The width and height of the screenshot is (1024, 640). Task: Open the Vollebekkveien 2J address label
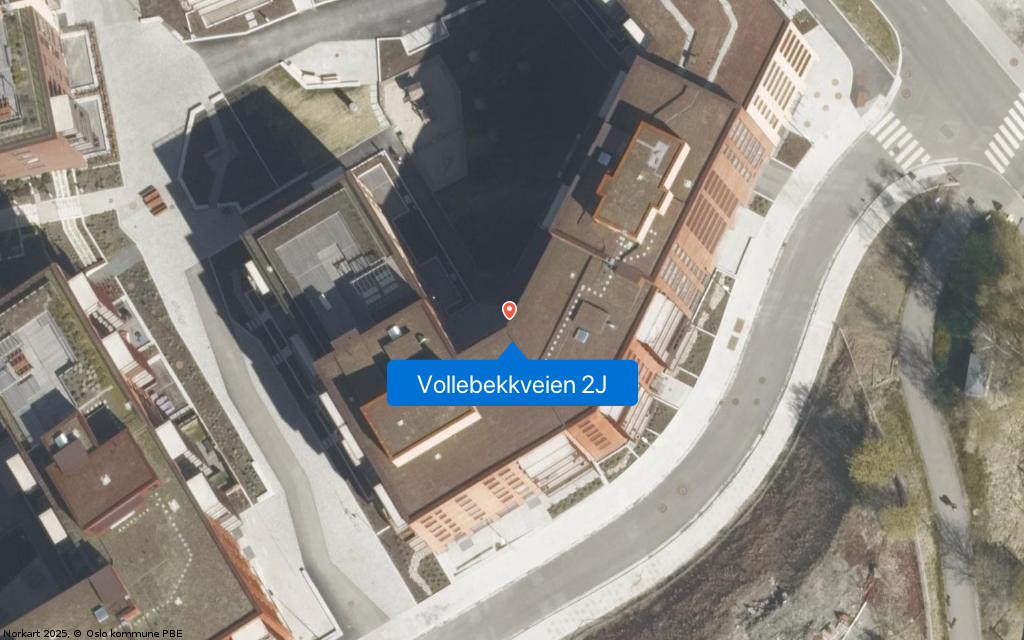[x=512, y=383]
